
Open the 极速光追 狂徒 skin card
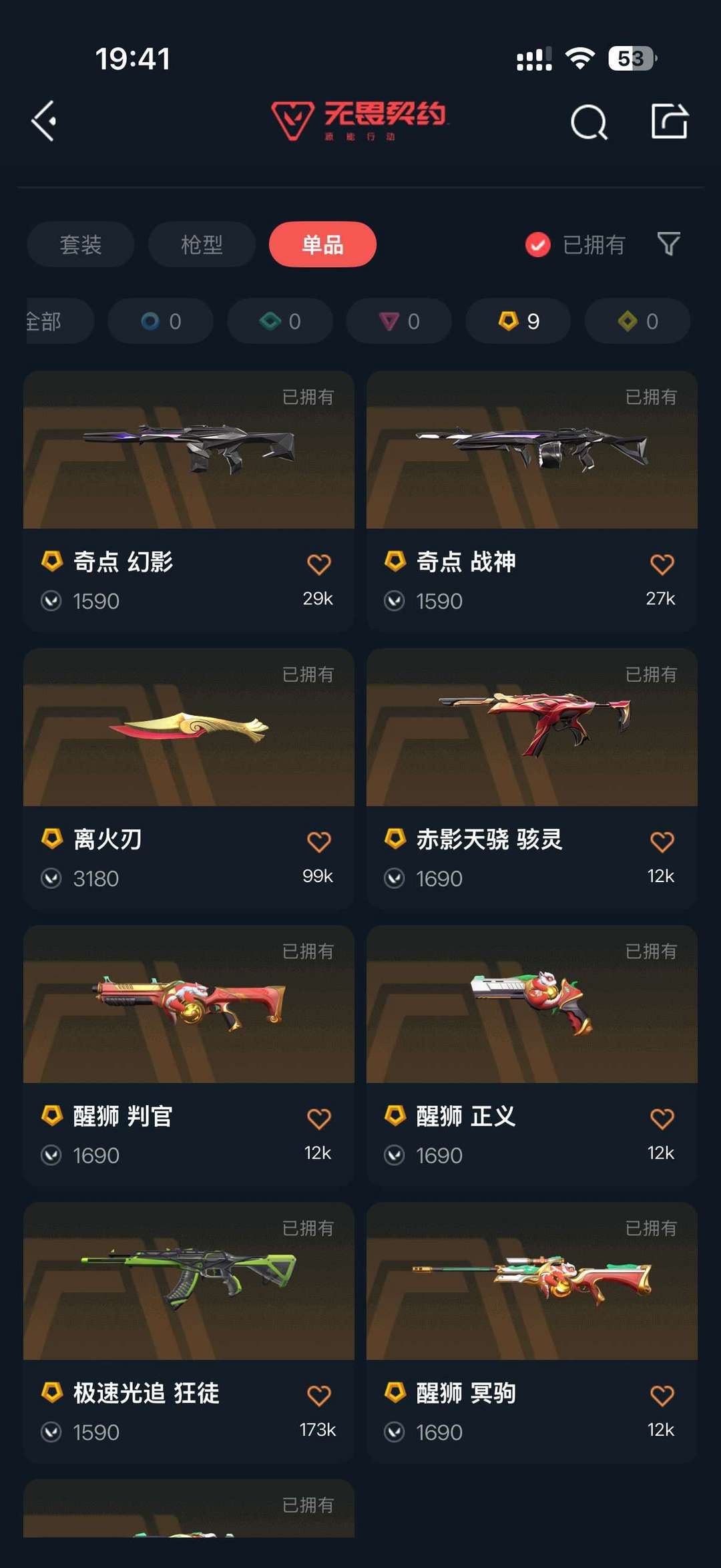tap(189, 1332)
